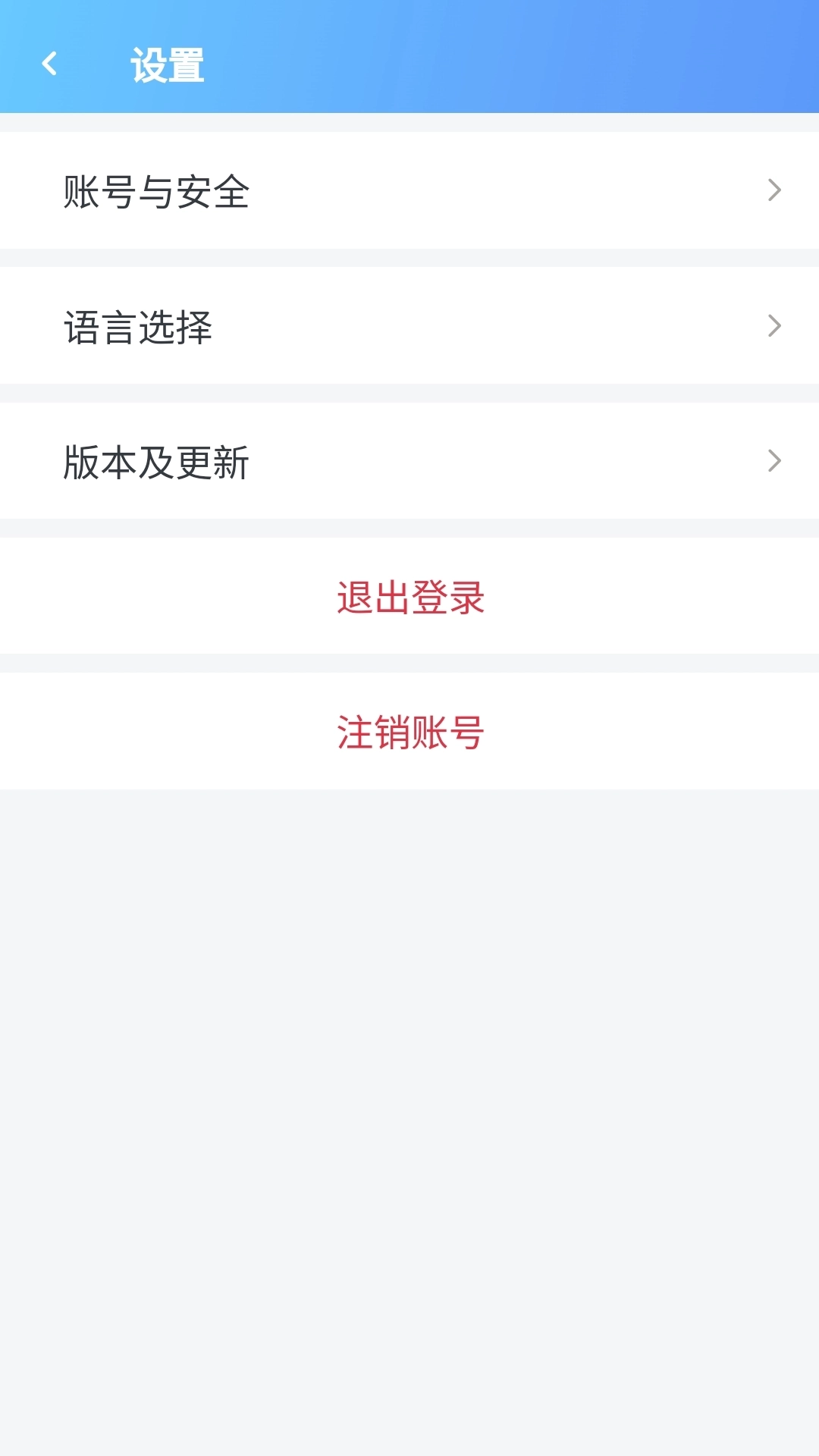This screenshot has height=1456, width=819.
Task: Tap the red 退出登录 text to log out
Action: tap(409, 597)
